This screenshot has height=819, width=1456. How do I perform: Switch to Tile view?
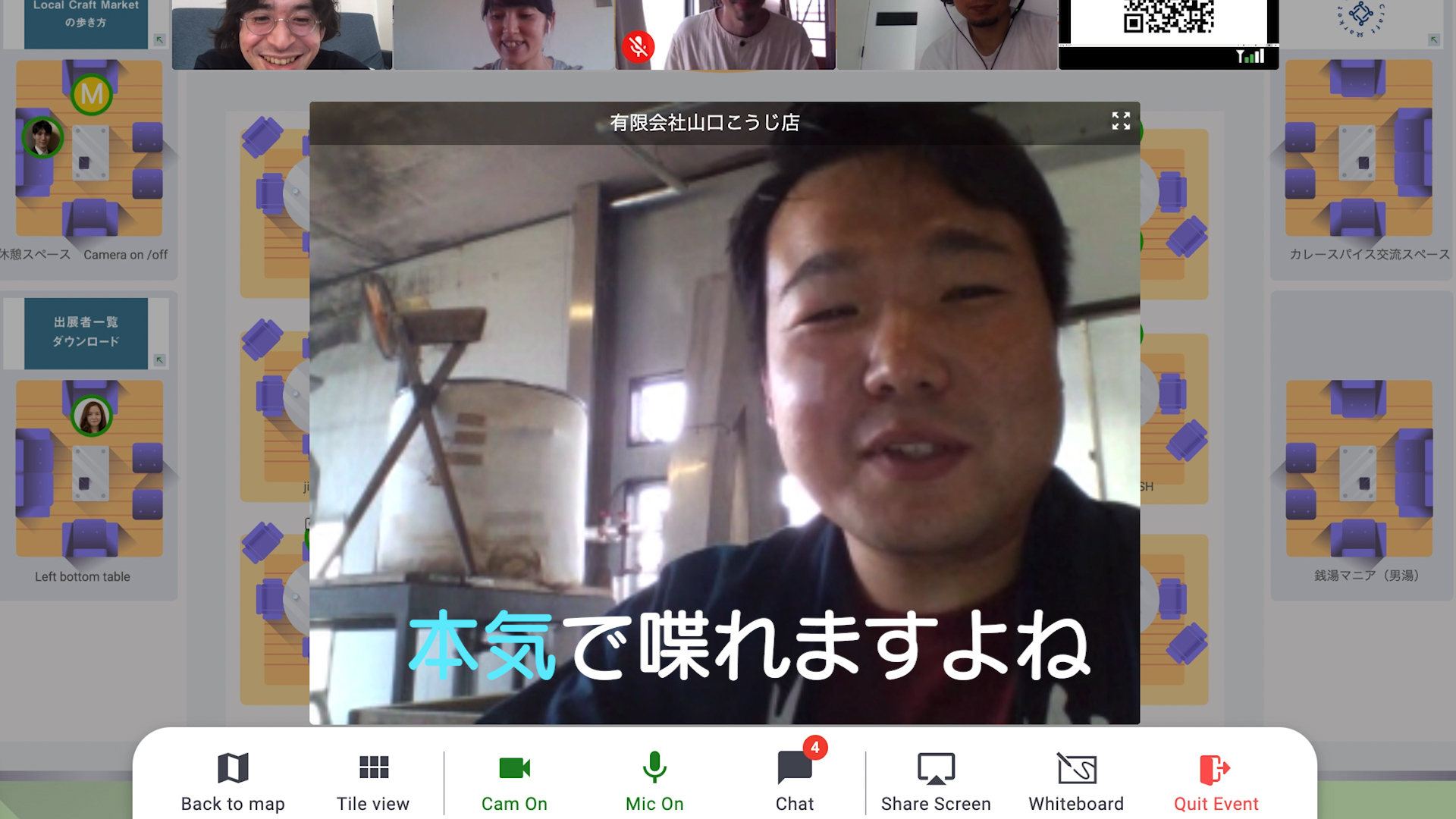[373, 781]
